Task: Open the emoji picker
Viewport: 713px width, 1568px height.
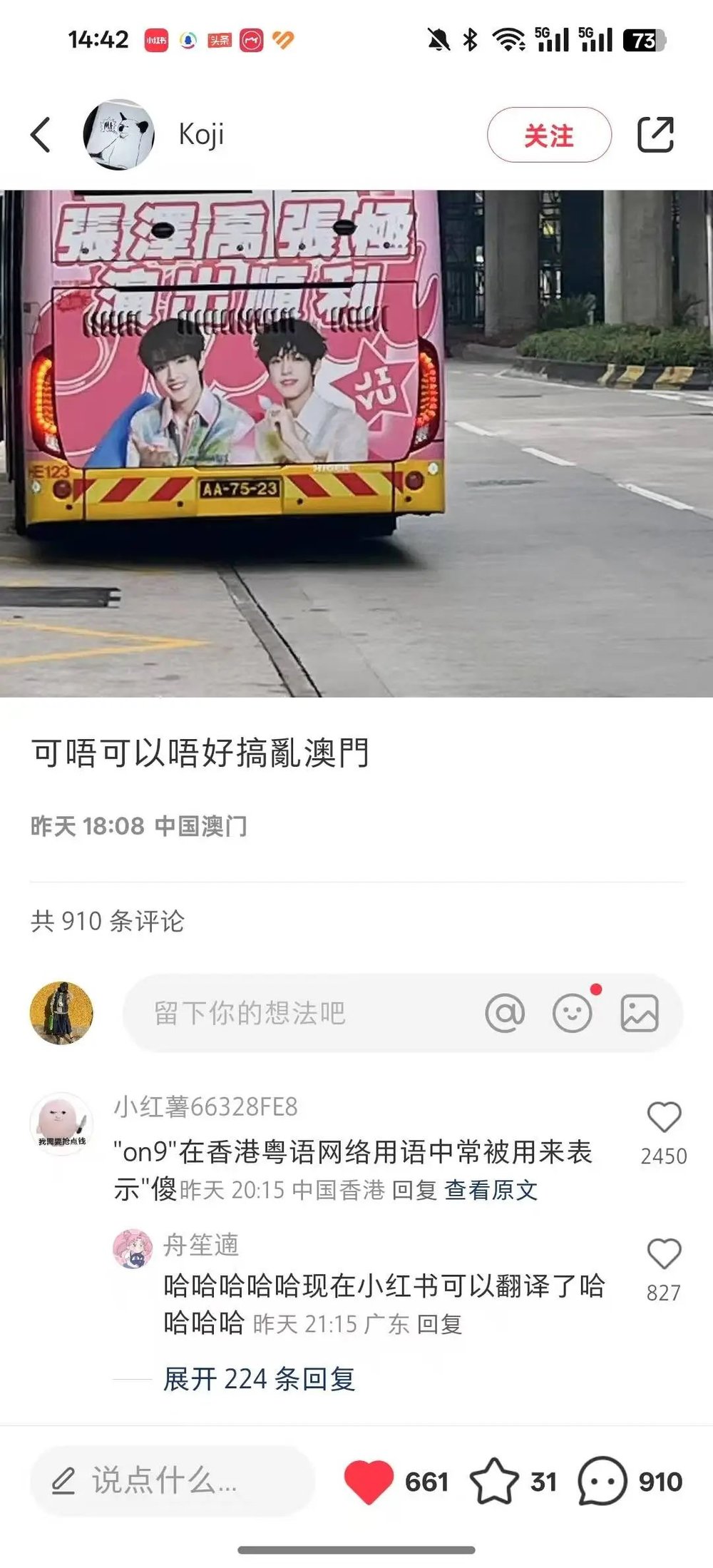Action: pos(572,1013)
